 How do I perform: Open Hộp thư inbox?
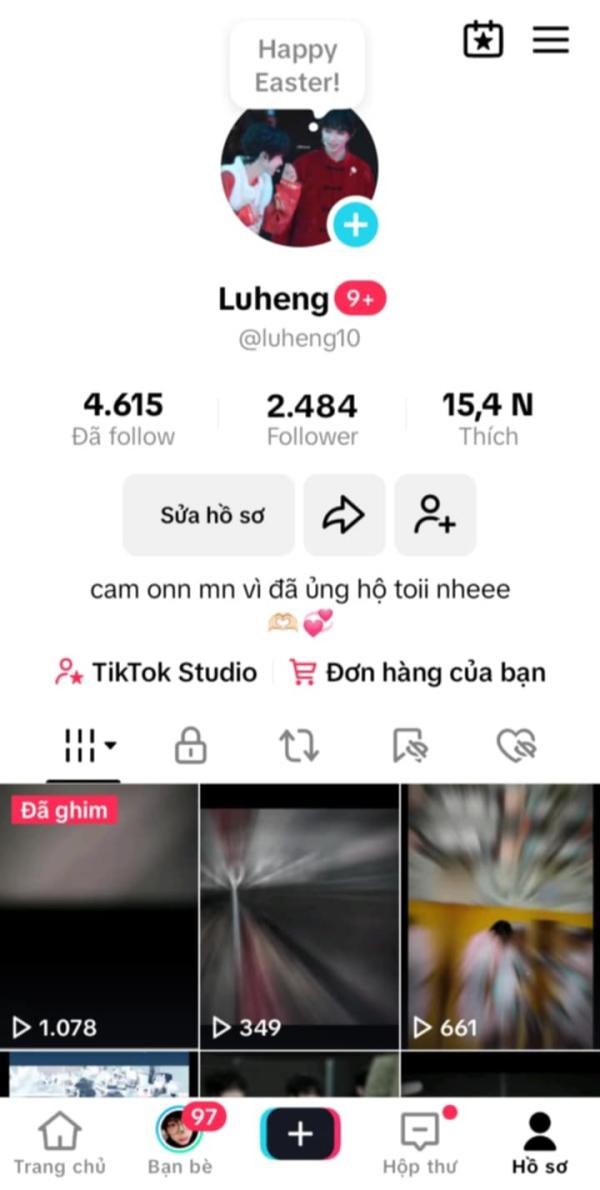tap(420, 1142)
